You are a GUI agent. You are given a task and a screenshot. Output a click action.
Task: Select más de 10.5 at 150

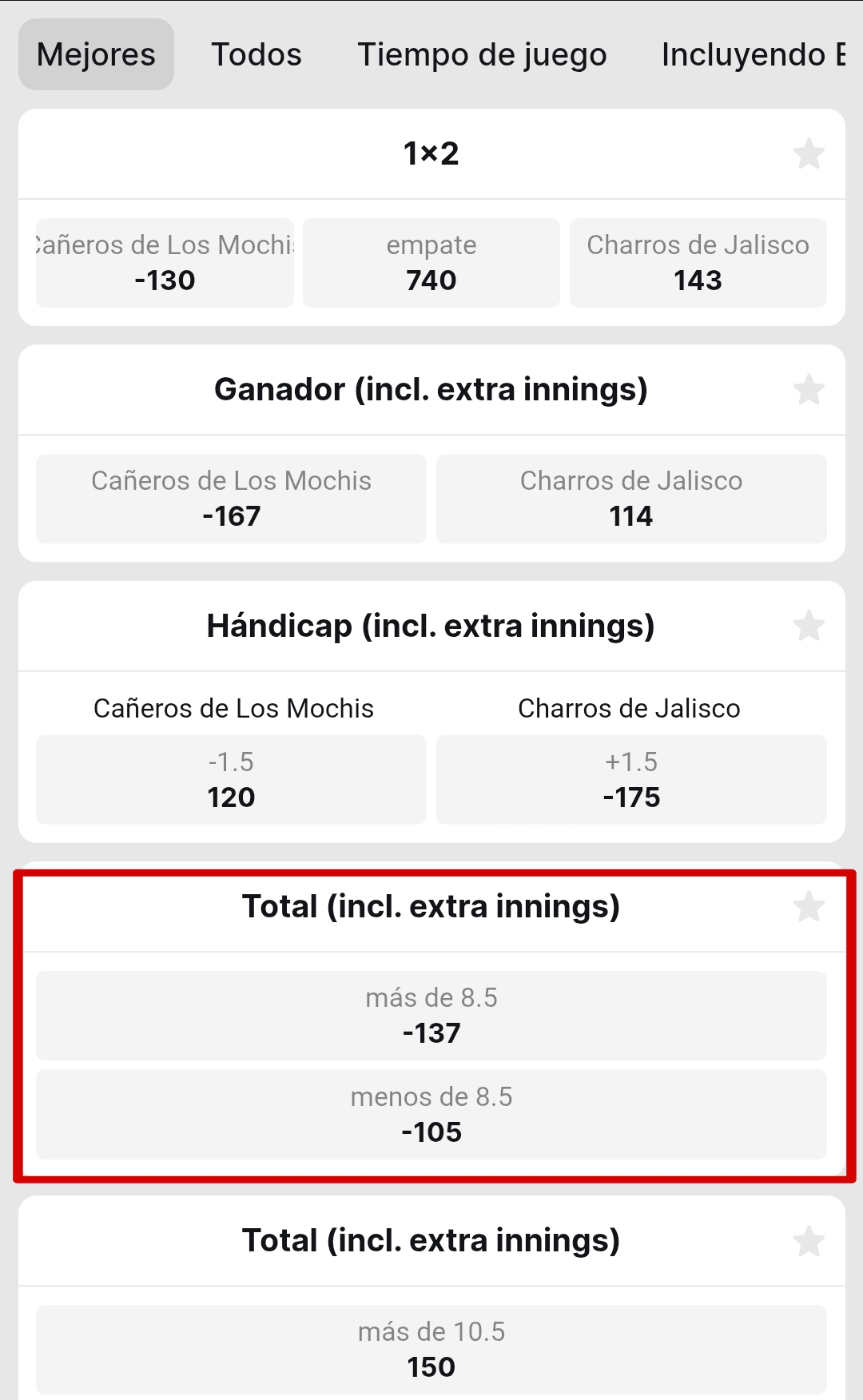[431, 1350]
